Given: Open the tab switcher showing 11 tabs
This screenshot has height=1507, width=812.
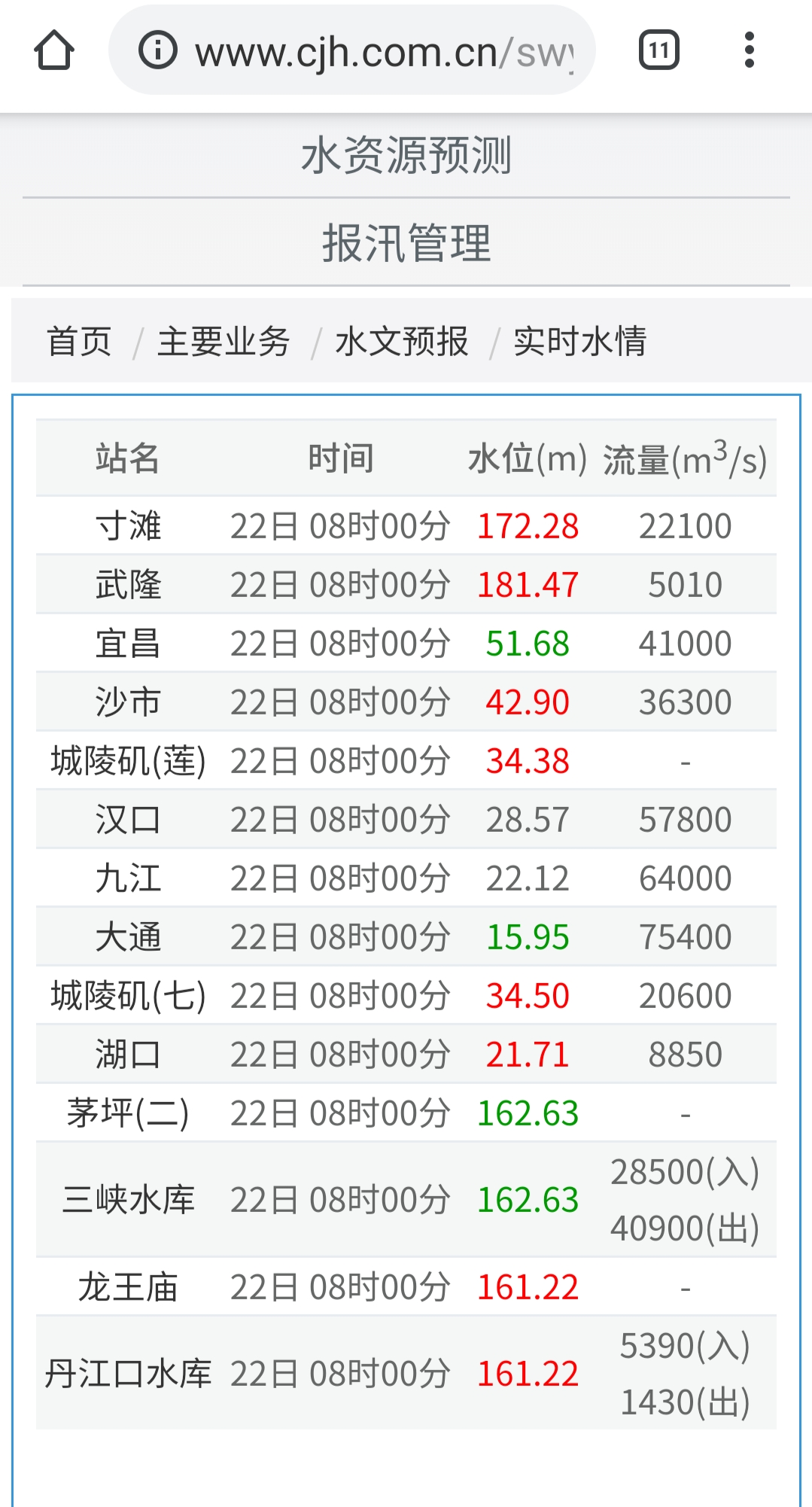Looking at the screenshot, I should 658,50.
